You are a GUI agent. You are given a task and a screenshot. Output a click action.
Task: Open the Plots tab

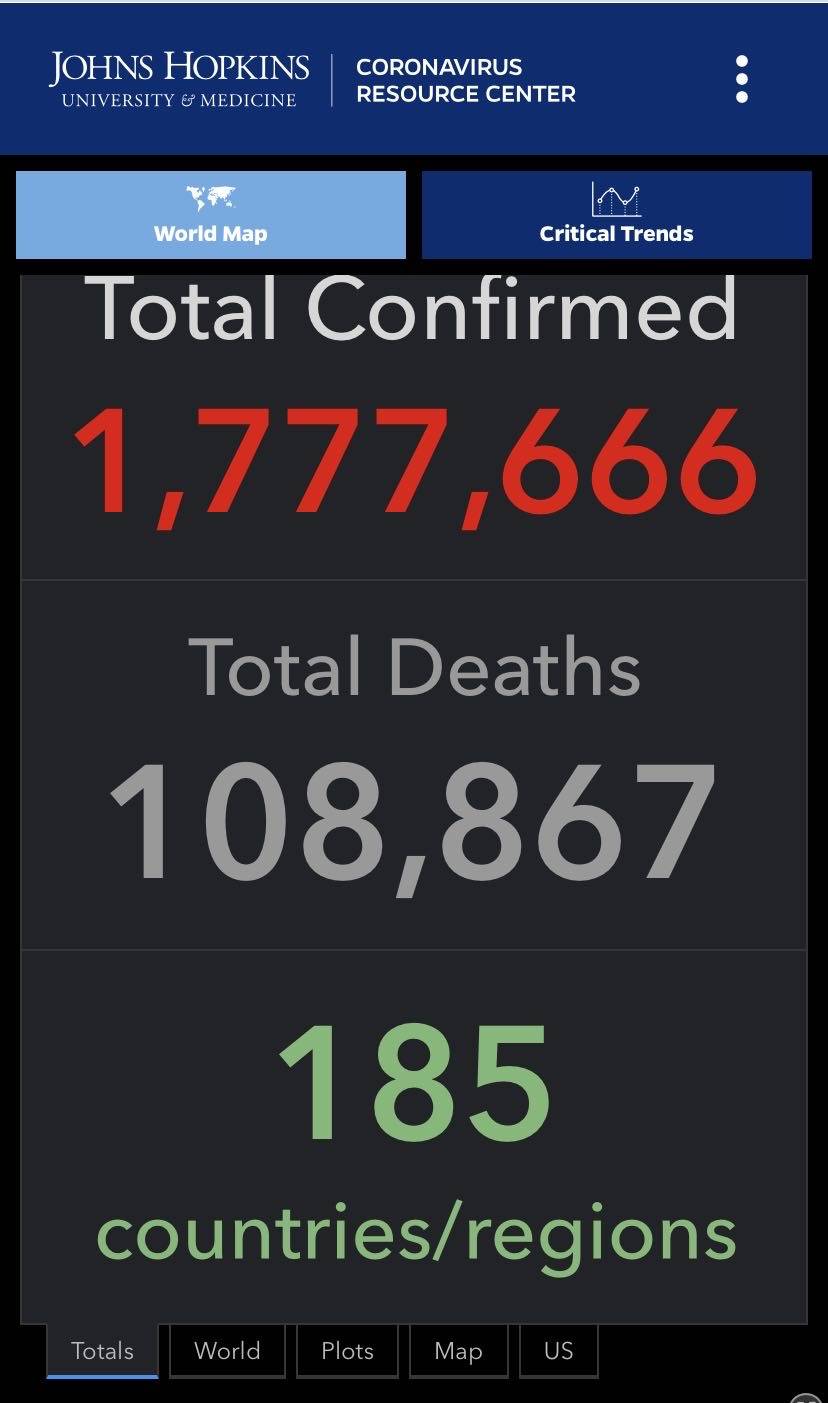[347, 1351]
